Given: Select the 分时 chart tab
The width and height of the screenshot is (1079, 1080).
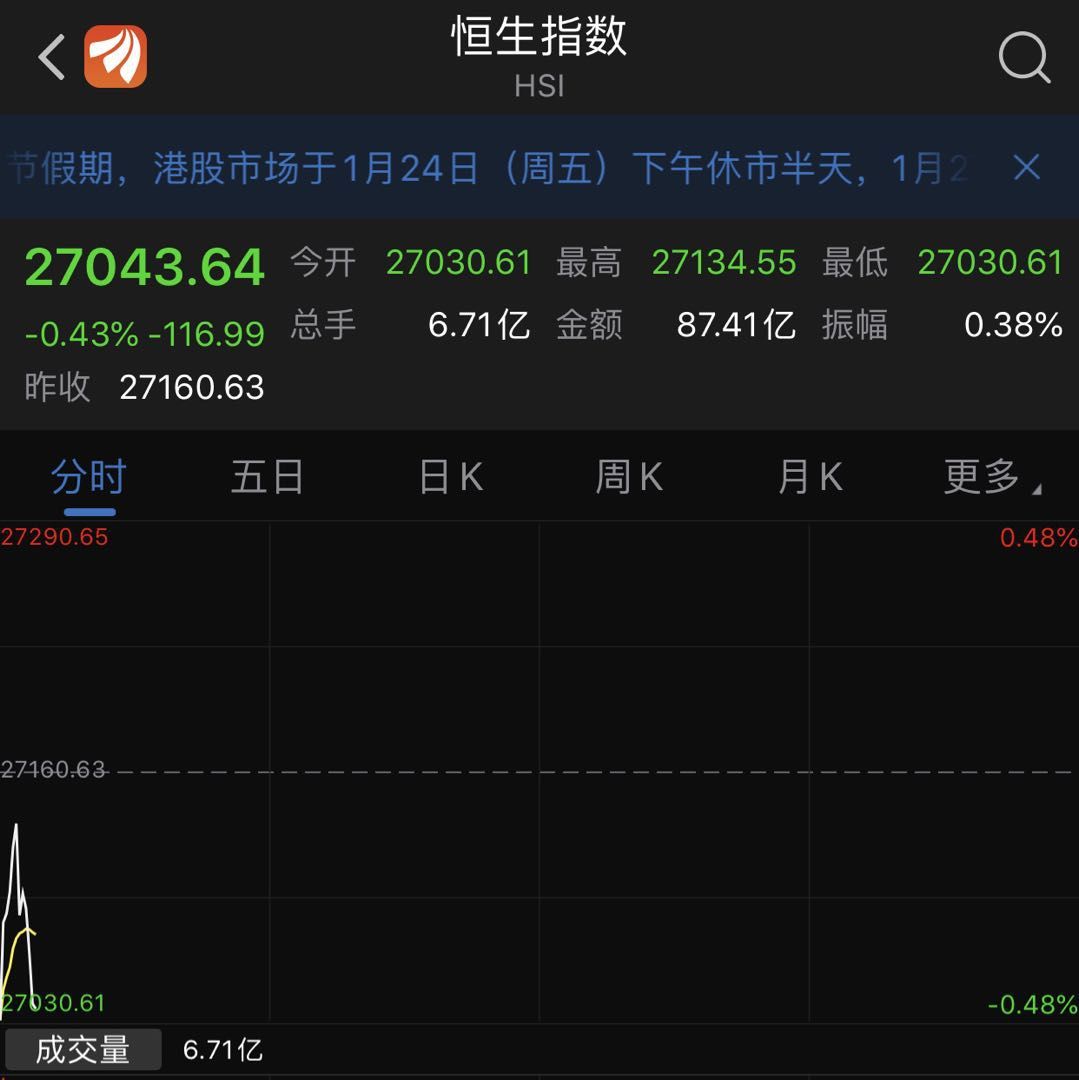Looking at the screenshot, I should (88, 477).
